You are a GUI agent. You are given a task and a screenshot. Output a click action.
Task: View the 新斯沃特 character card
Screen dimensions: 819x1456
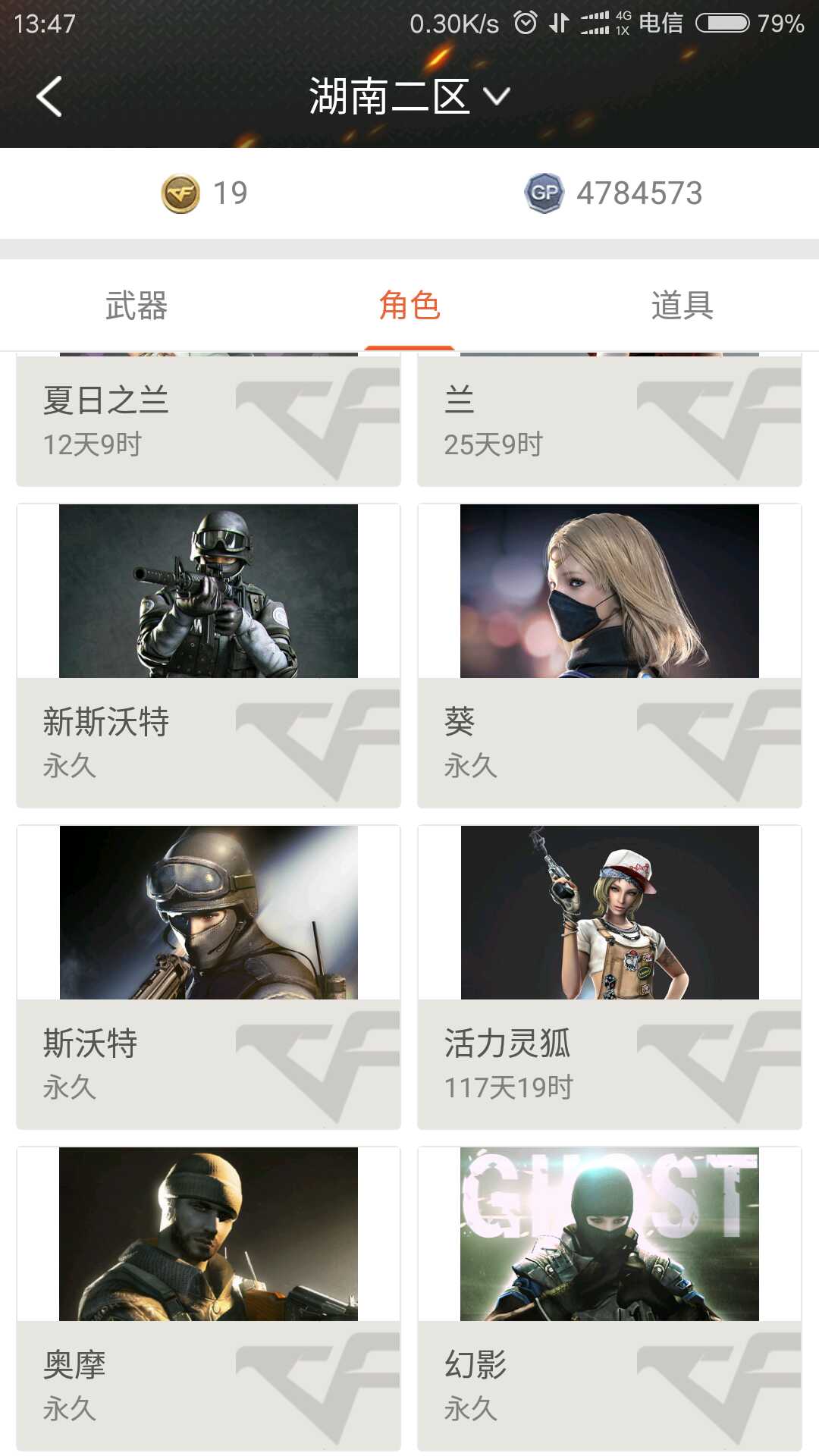(209, 656)
